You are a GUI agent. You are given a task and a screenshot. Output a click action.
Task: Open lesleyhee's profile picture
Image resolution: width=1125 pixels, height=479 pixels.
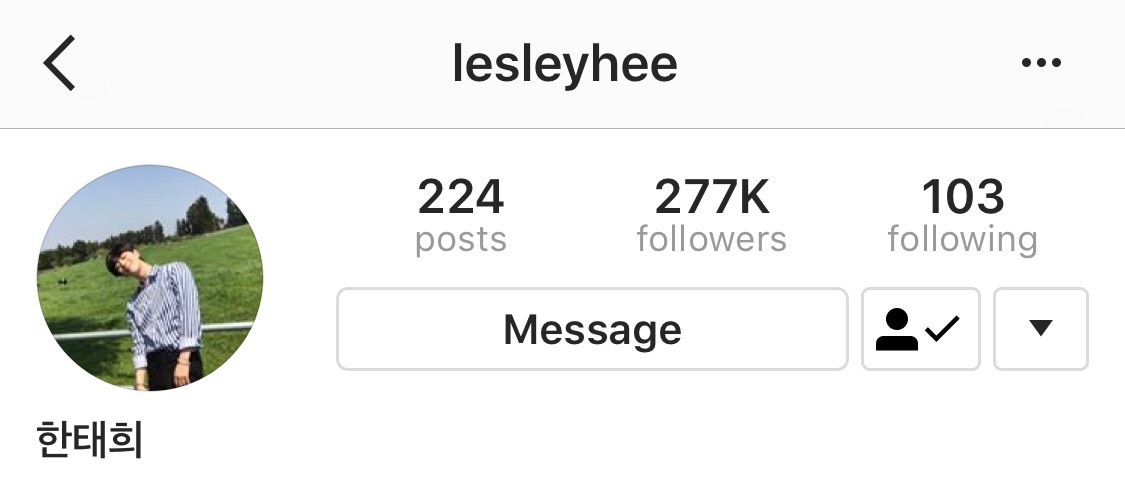coord(150,277)
